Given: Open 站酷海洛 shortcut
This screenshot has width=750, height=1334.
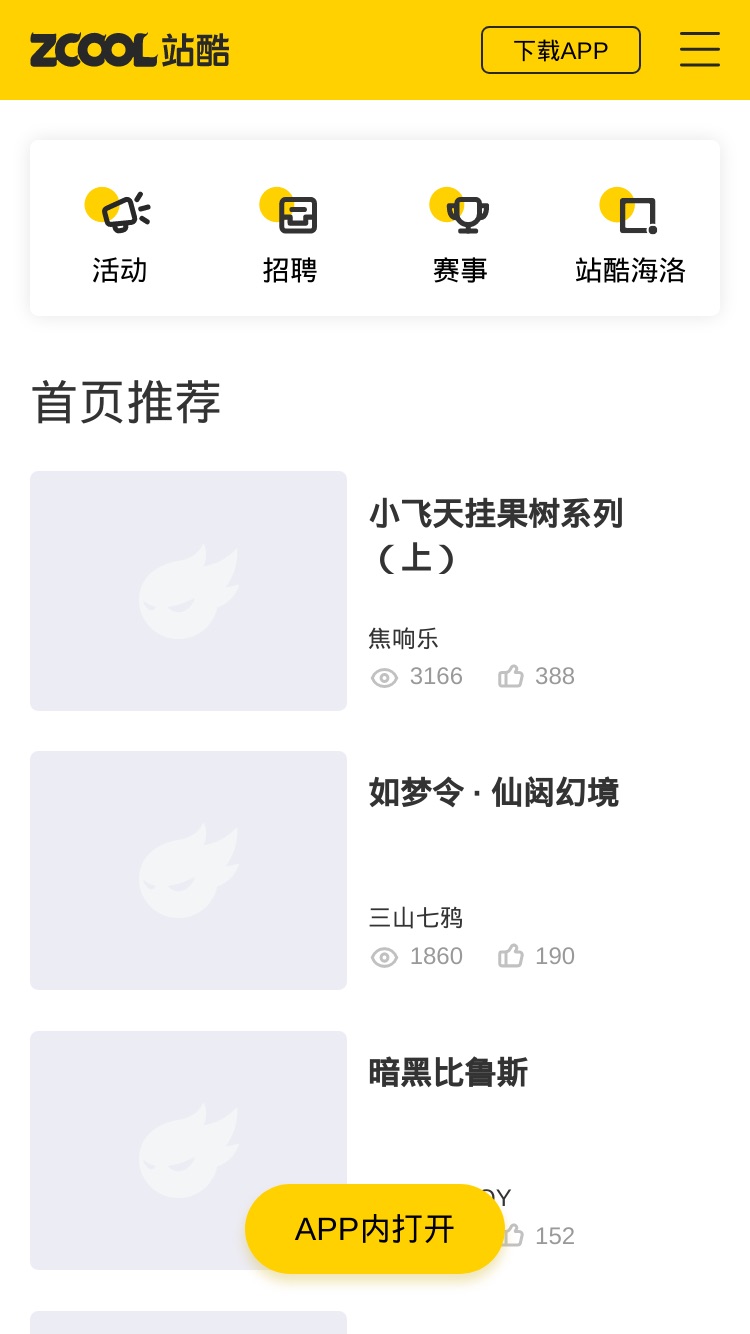Looking at the screenshot, I should pyautogui.click(x=630, y=236).
